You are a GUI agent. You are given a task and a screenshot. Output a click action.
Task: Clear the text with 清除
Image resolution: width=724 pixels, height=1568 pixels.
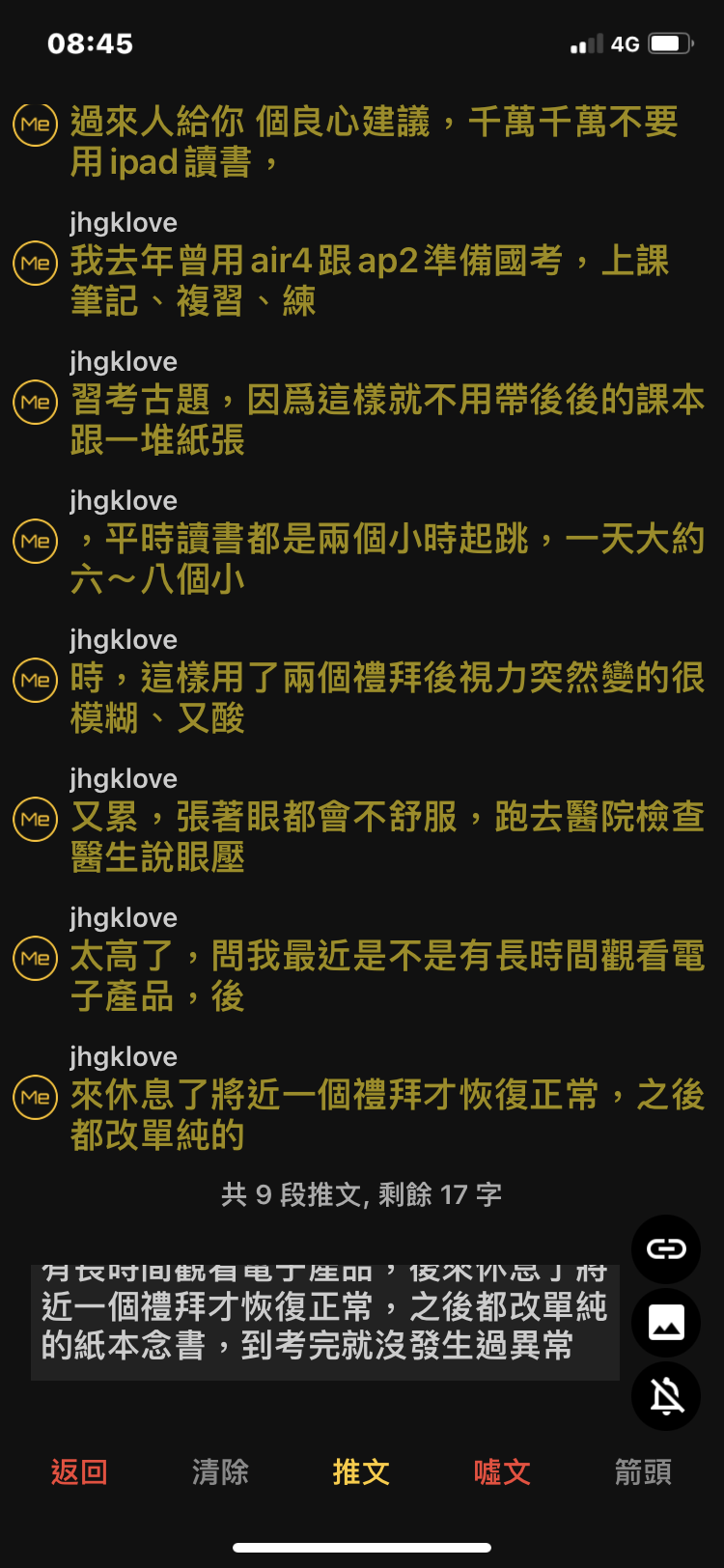pyautogui.click(x=220, y=1471)
